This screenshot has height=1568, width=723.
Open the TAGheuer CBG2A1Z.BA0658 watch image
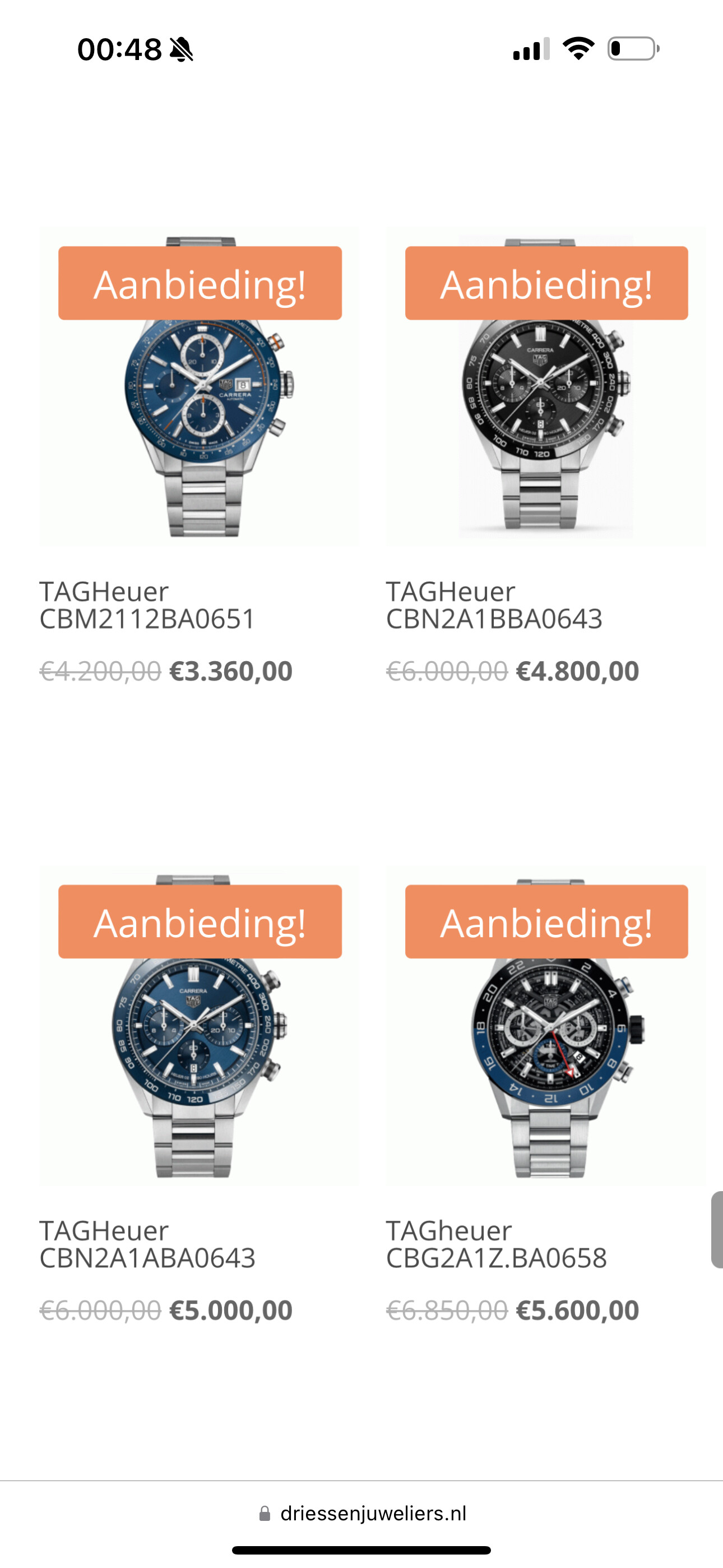(546, 1025)
